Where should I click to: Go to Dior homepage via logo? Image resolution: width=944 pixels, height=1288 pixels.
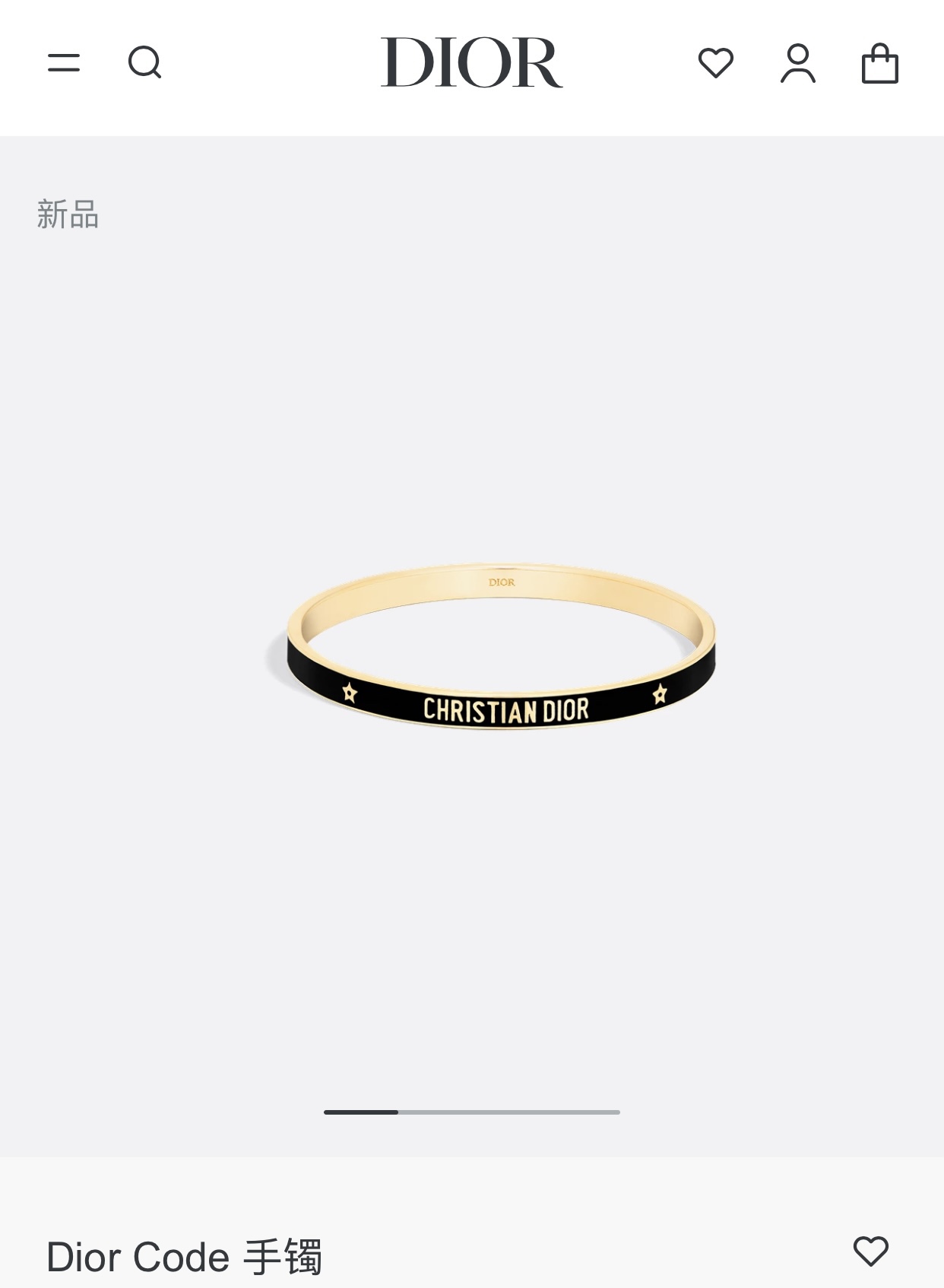pos(471,62)
